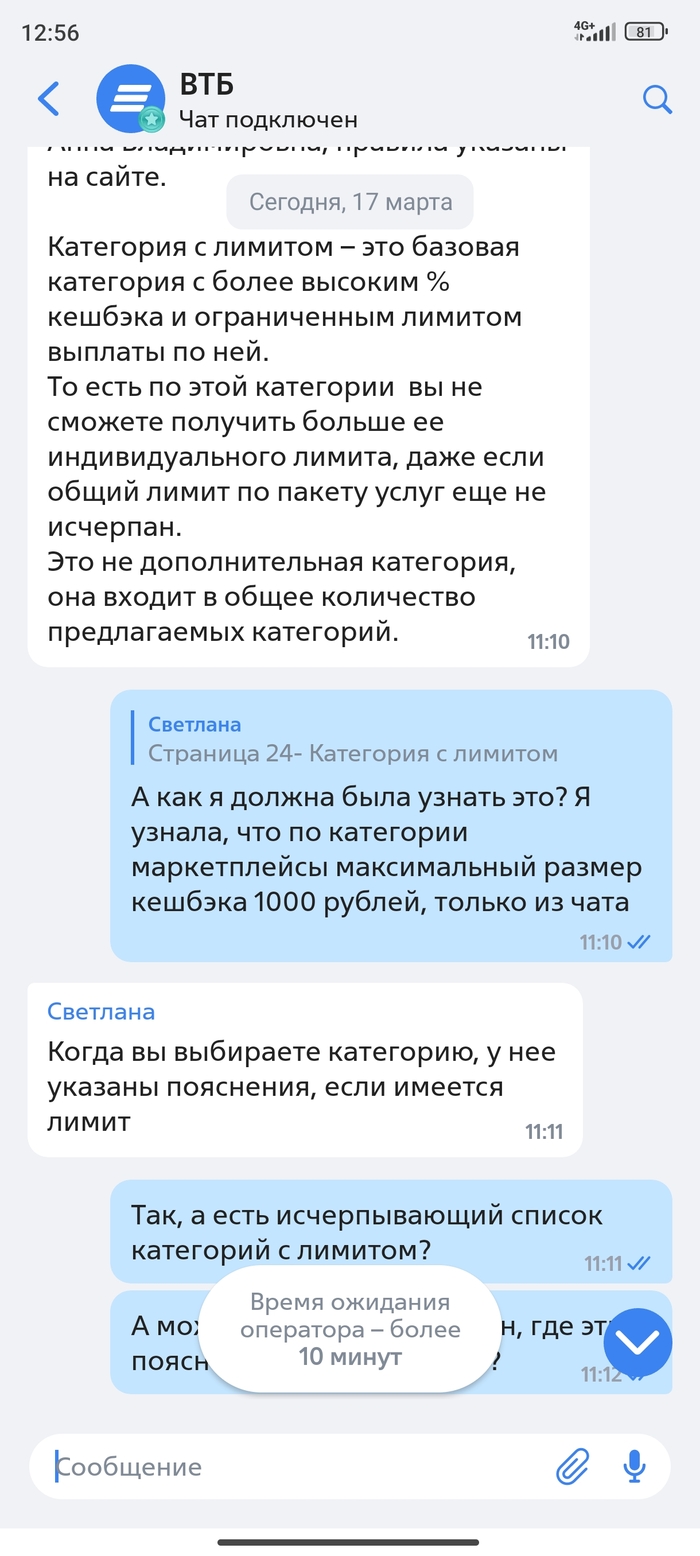Search within the chat
This screenshot has height=1556, width=700.
[x=656, y=99]
